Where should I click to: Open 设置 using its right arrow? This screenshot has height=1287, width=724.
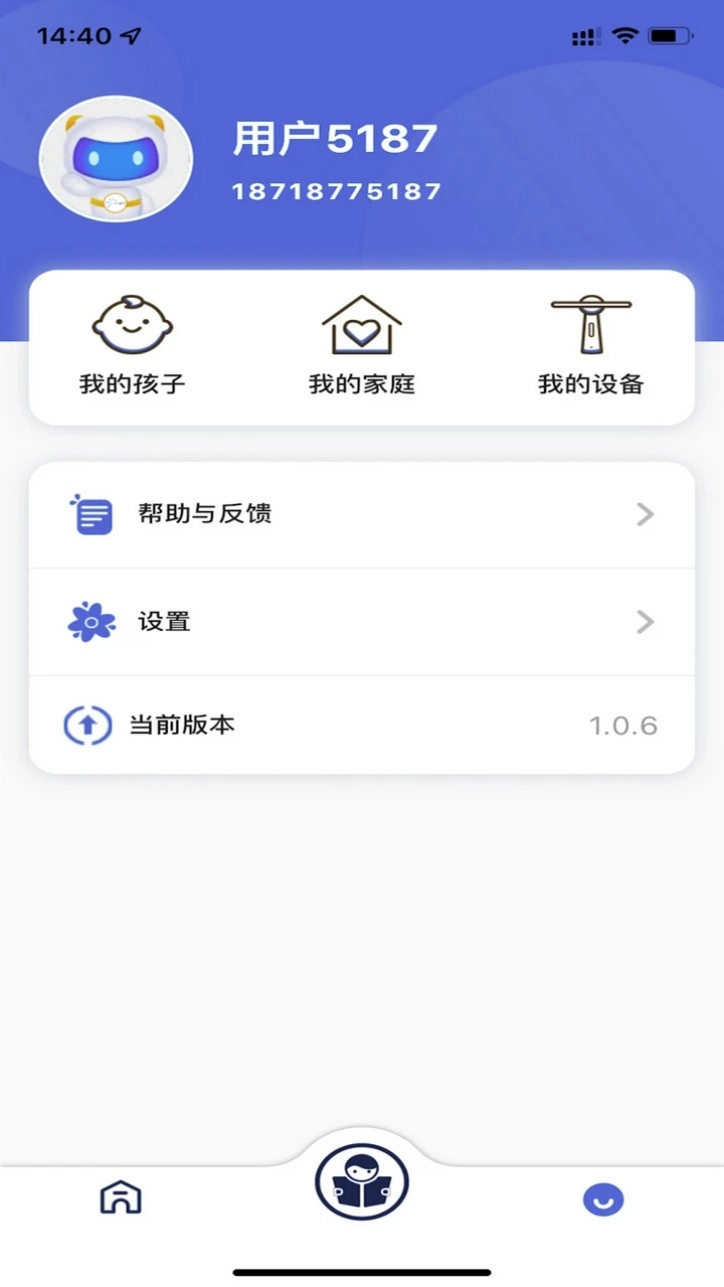[645, 621]
